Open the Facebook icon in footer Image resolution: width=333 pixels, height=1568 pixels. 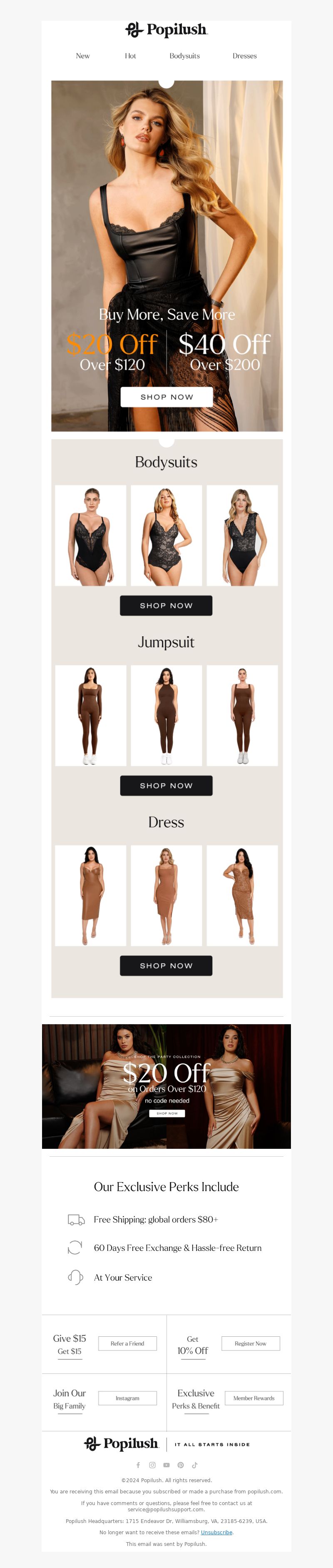[138, 1465]
